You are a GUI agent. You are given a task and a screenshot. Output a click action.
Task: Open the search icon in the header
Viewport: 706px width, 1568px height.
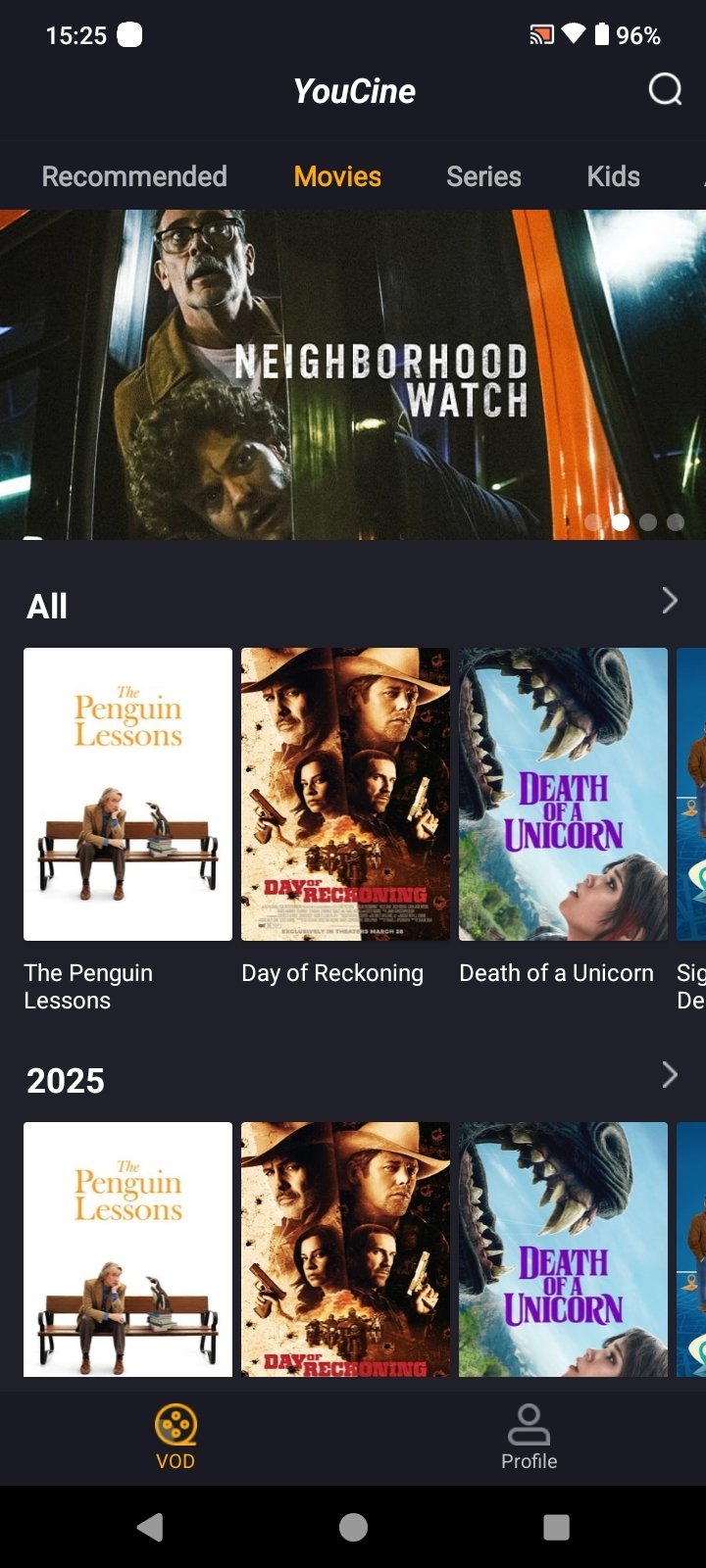coord(665,90)
